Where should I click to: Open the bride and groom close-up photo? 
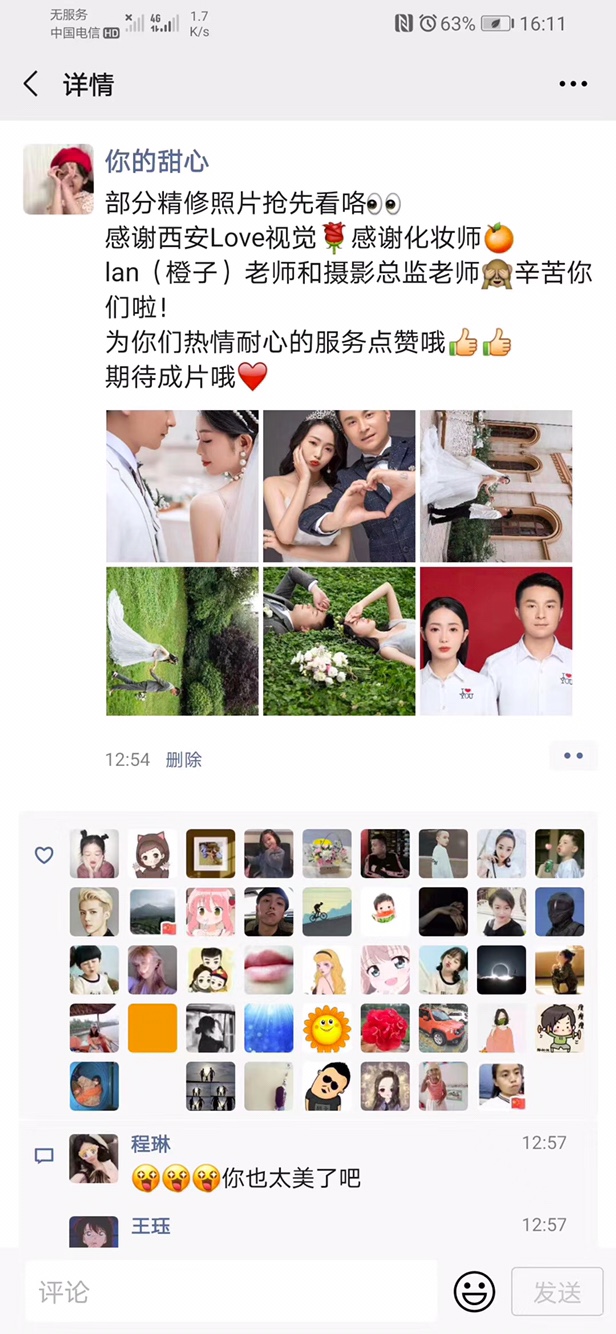pyautogui.click(x=182, y=485)
